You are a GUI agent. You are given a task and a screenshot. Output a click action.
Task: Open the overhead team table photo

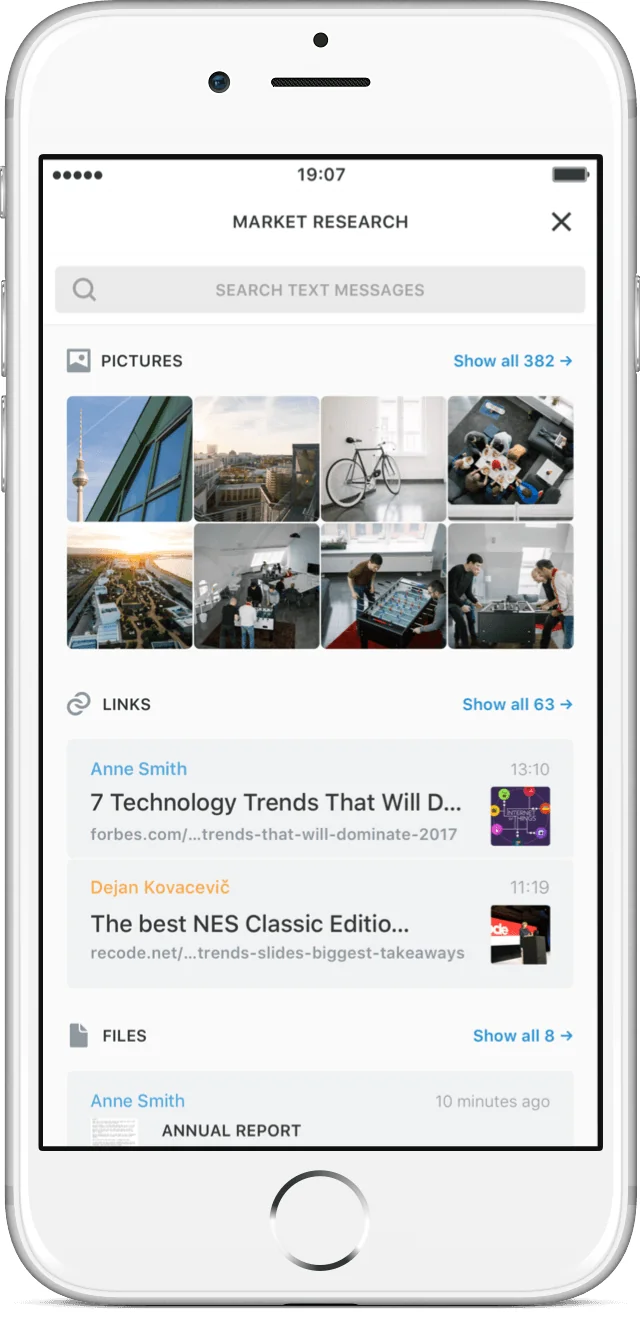coord(510,459)
